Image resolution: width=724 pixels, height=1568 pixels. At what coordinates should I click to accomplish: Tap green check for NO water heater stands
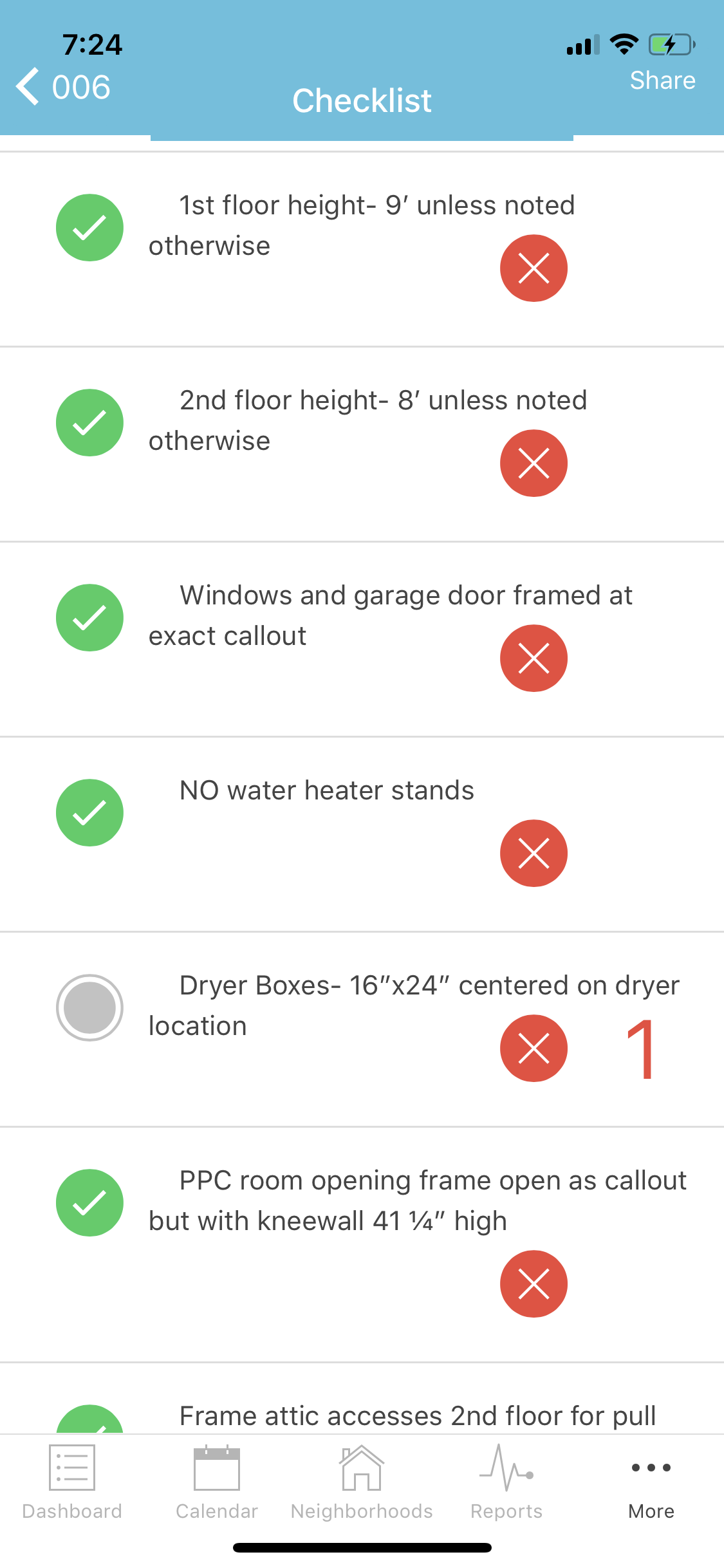(x=89, y=813)
